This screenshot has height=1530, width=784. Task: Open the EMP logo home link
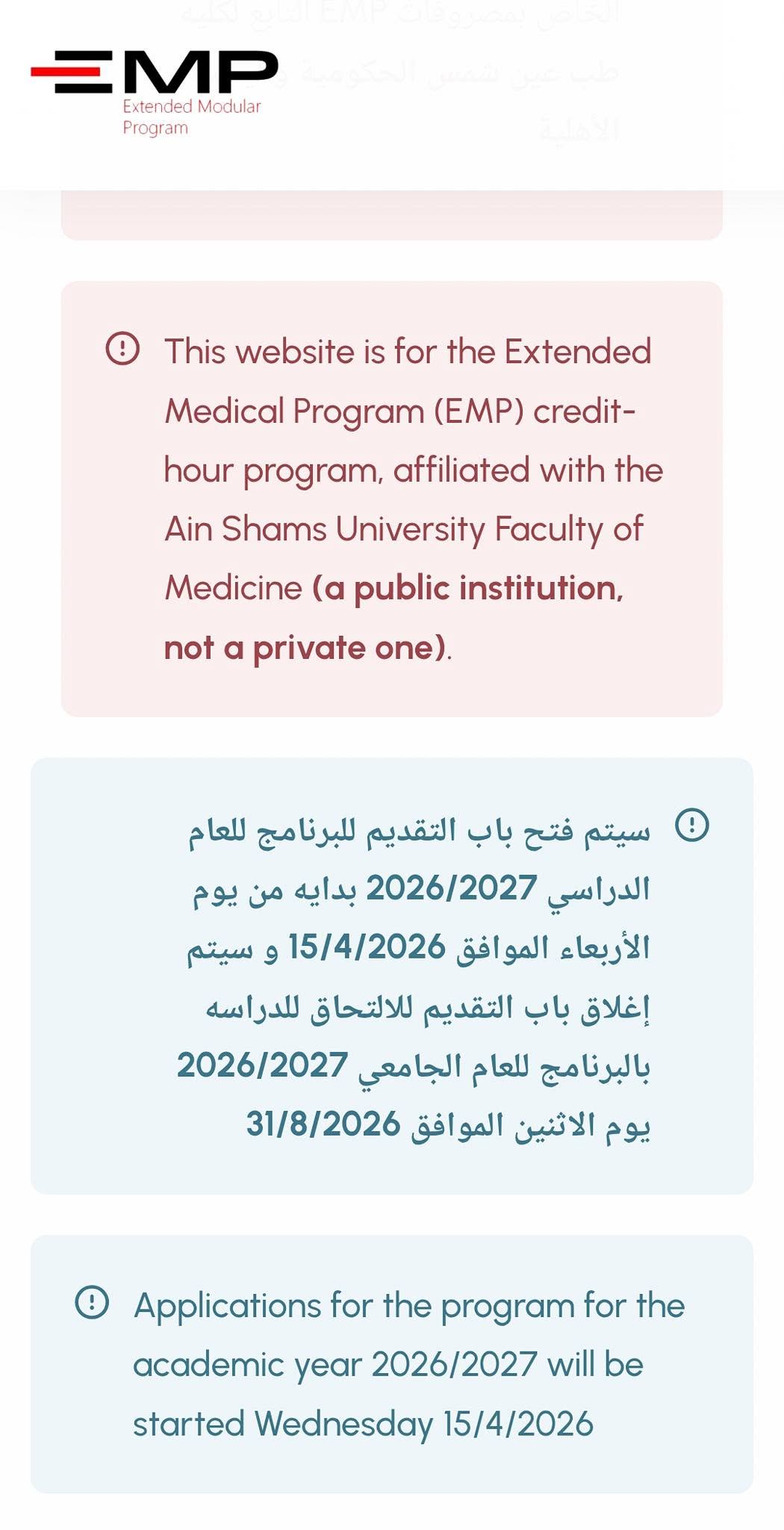155,93
